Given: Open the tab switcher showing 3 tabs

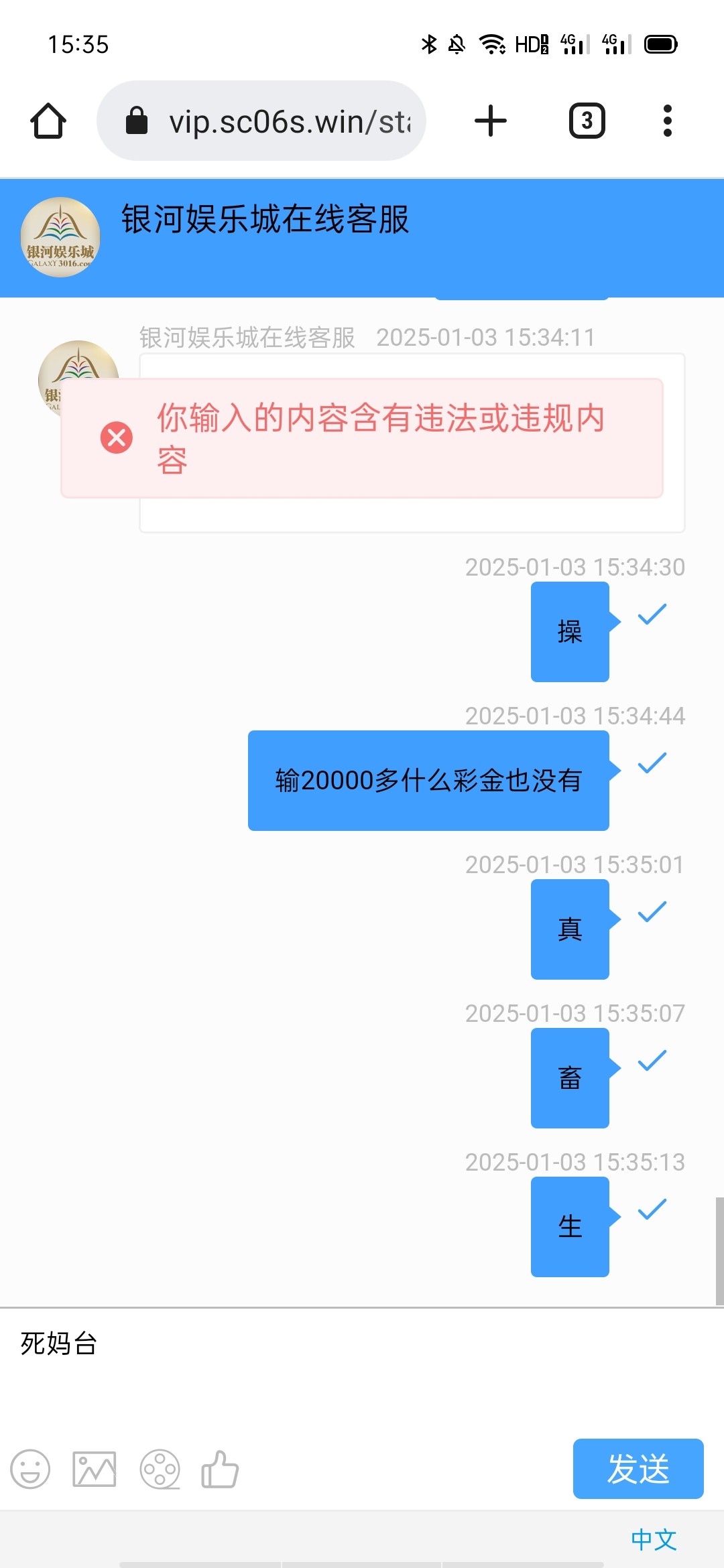Looking at the screenshot, I should pyautogui.click(x=587, y=121).
